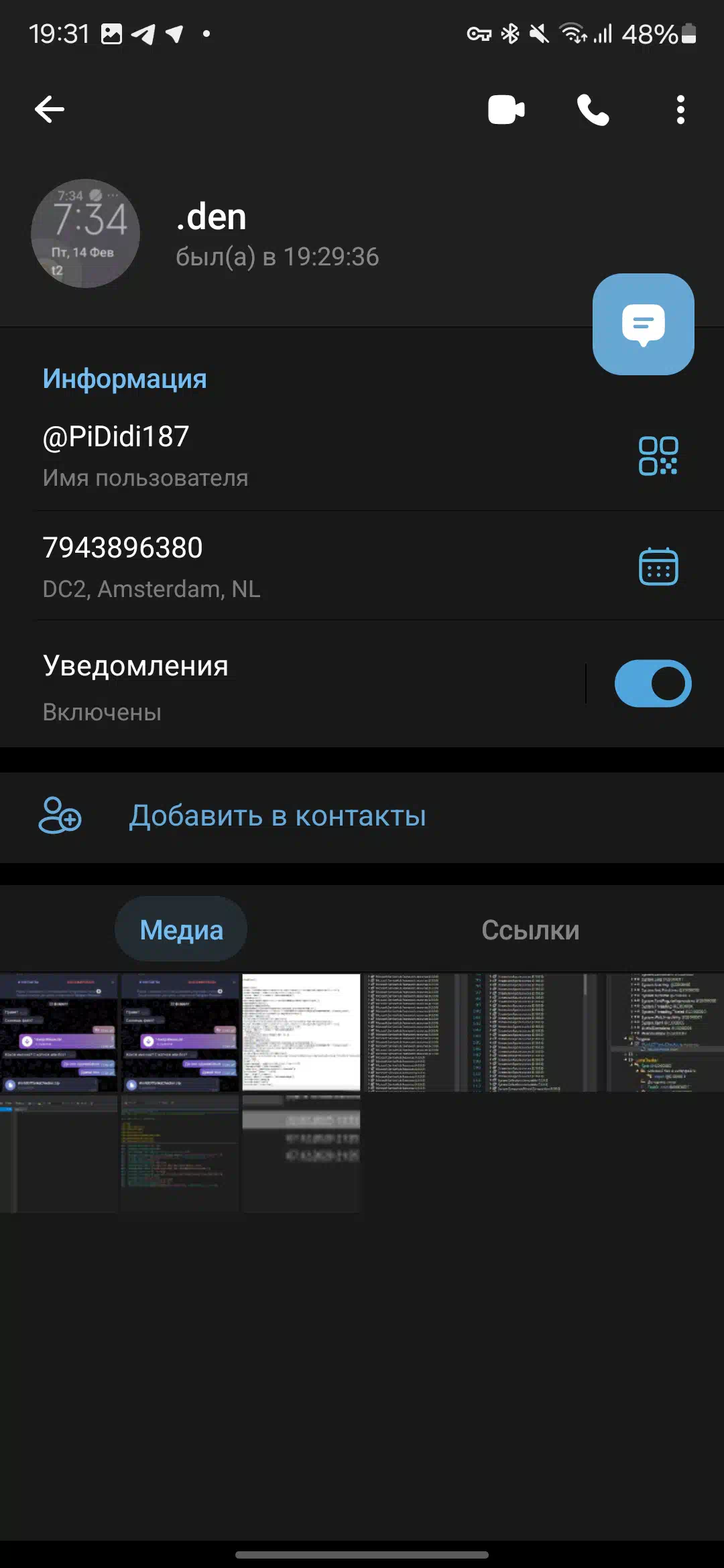Tap the calendar icon beside 7943896380

click(x=658, y=566)
